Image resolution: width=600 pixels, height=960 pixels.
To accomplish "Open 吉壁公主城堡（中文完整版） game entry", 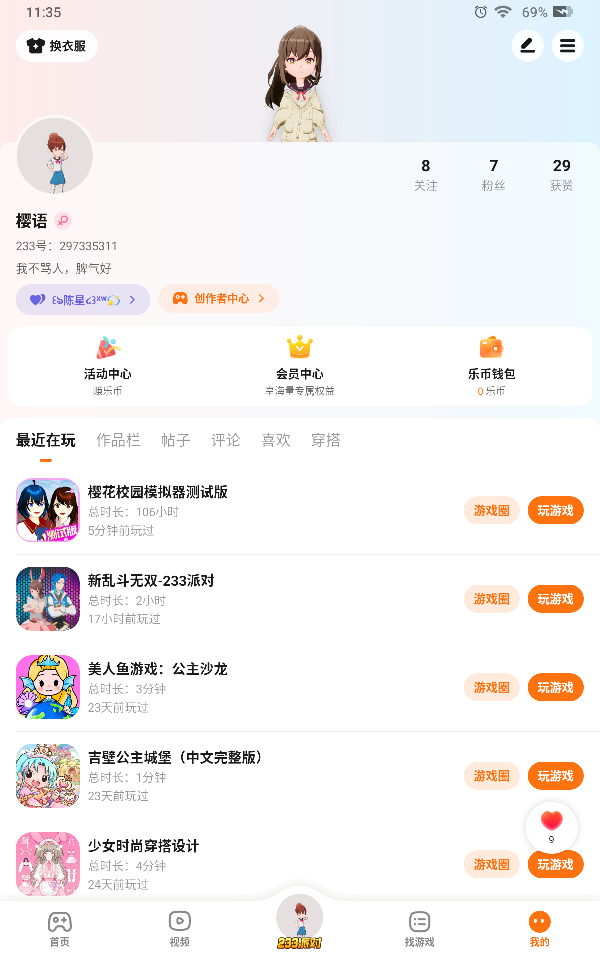I will click(175, 757).
